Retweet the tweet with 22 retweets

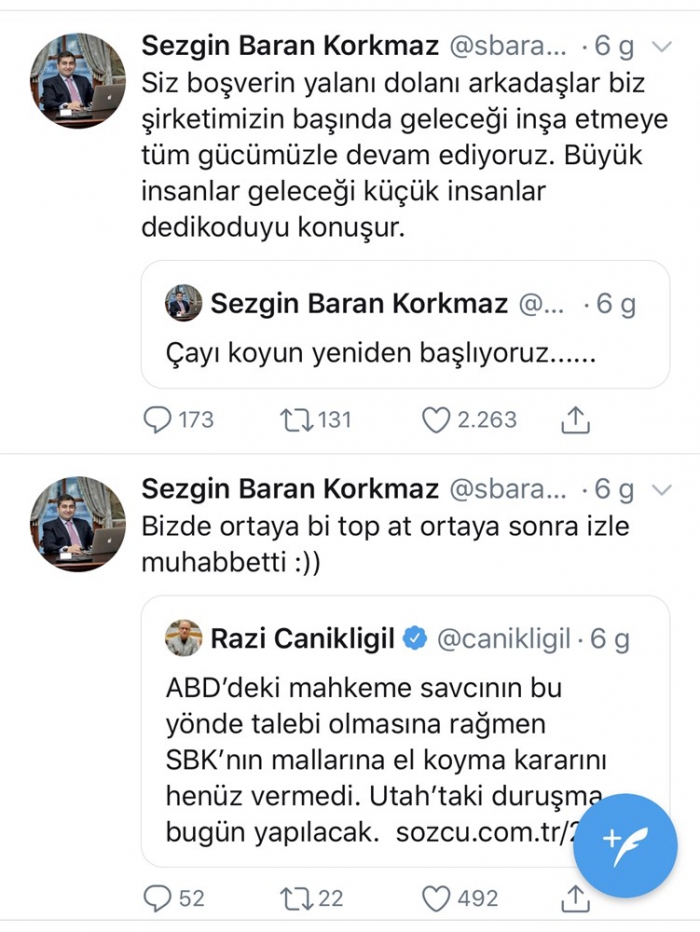pos(298,898)
